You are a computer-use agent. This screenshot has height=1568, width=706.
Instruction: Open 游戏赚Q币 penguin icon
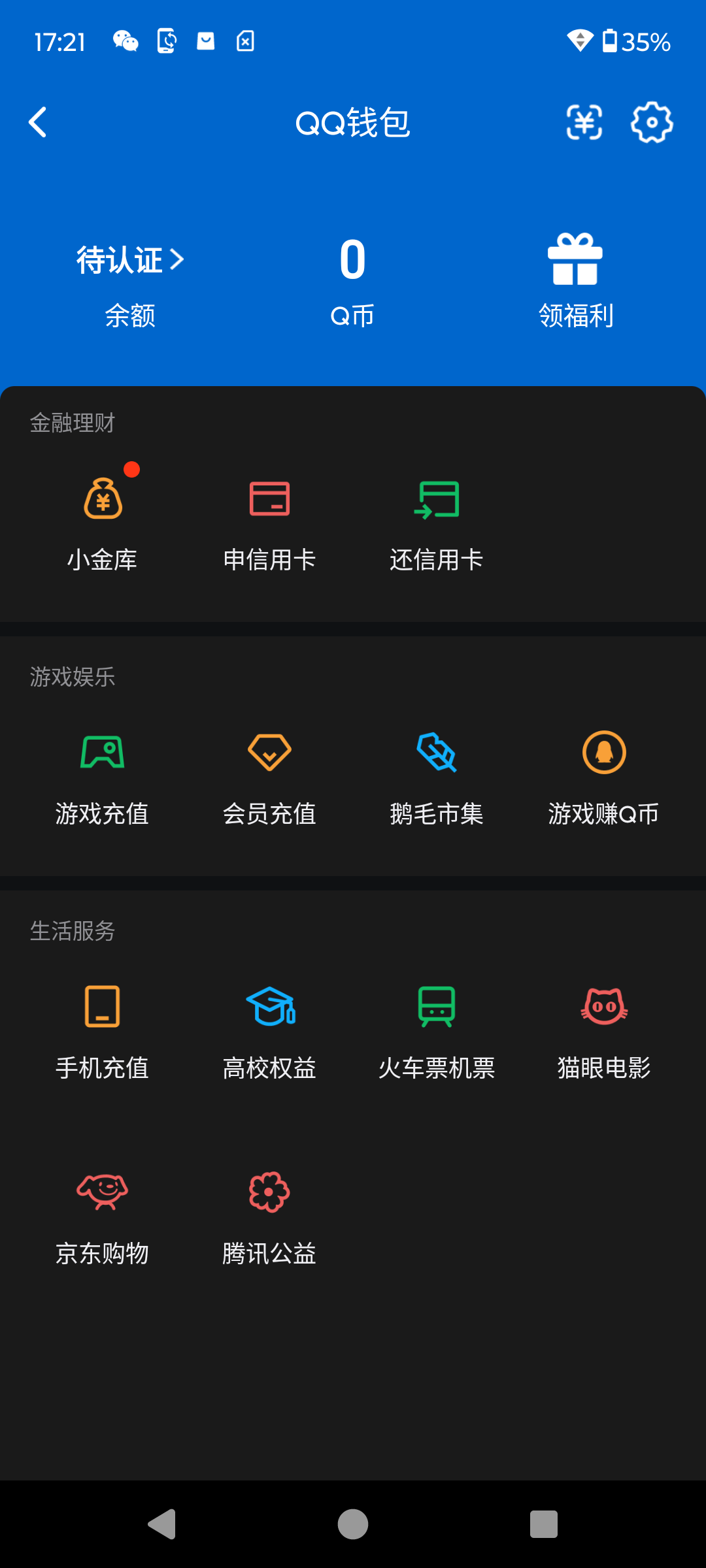coord(604,753)
